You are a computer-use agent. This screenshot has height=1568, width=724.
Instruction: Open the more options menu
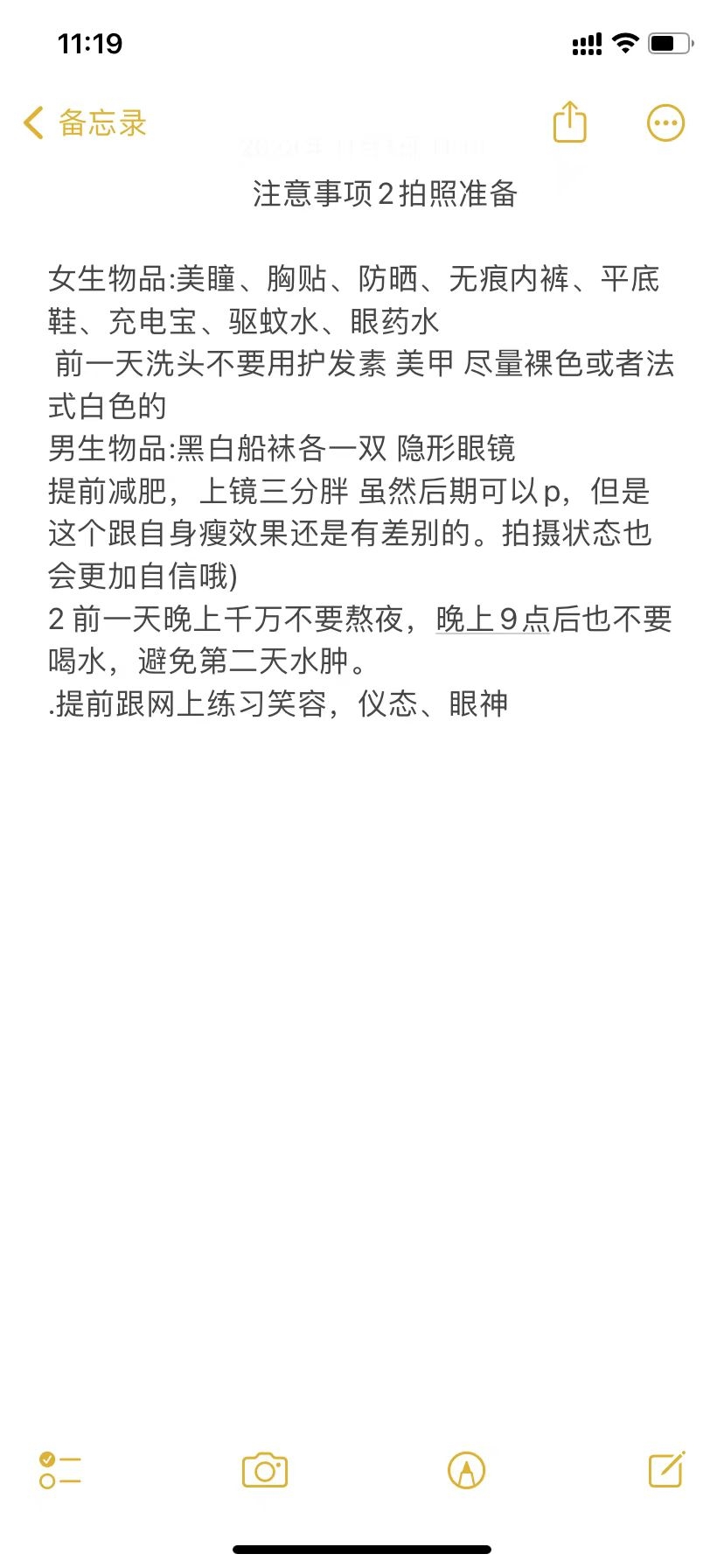coord(665,123)
